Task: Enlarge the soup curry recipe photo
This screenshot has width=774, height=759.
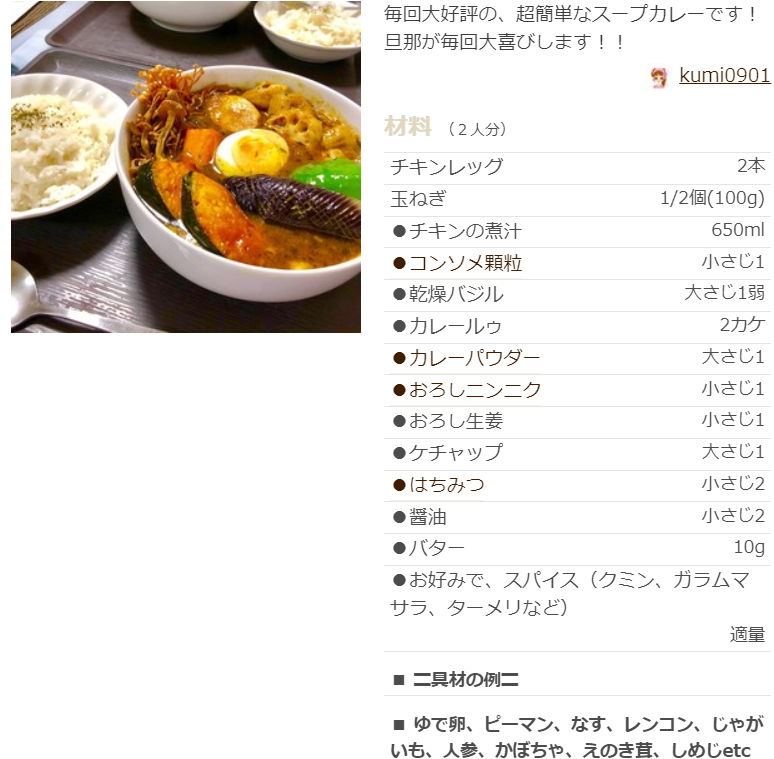Action: [186, 166]
